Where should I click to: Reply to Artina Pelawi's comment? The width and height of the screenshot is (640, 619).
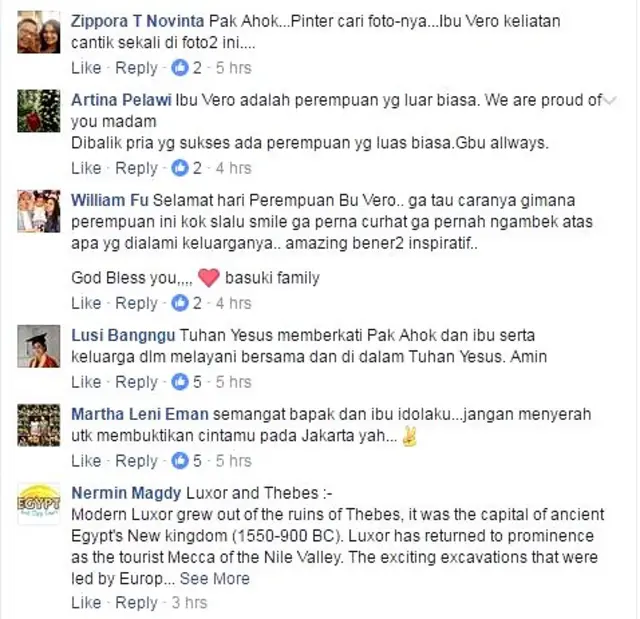click(x=136, y=168)
